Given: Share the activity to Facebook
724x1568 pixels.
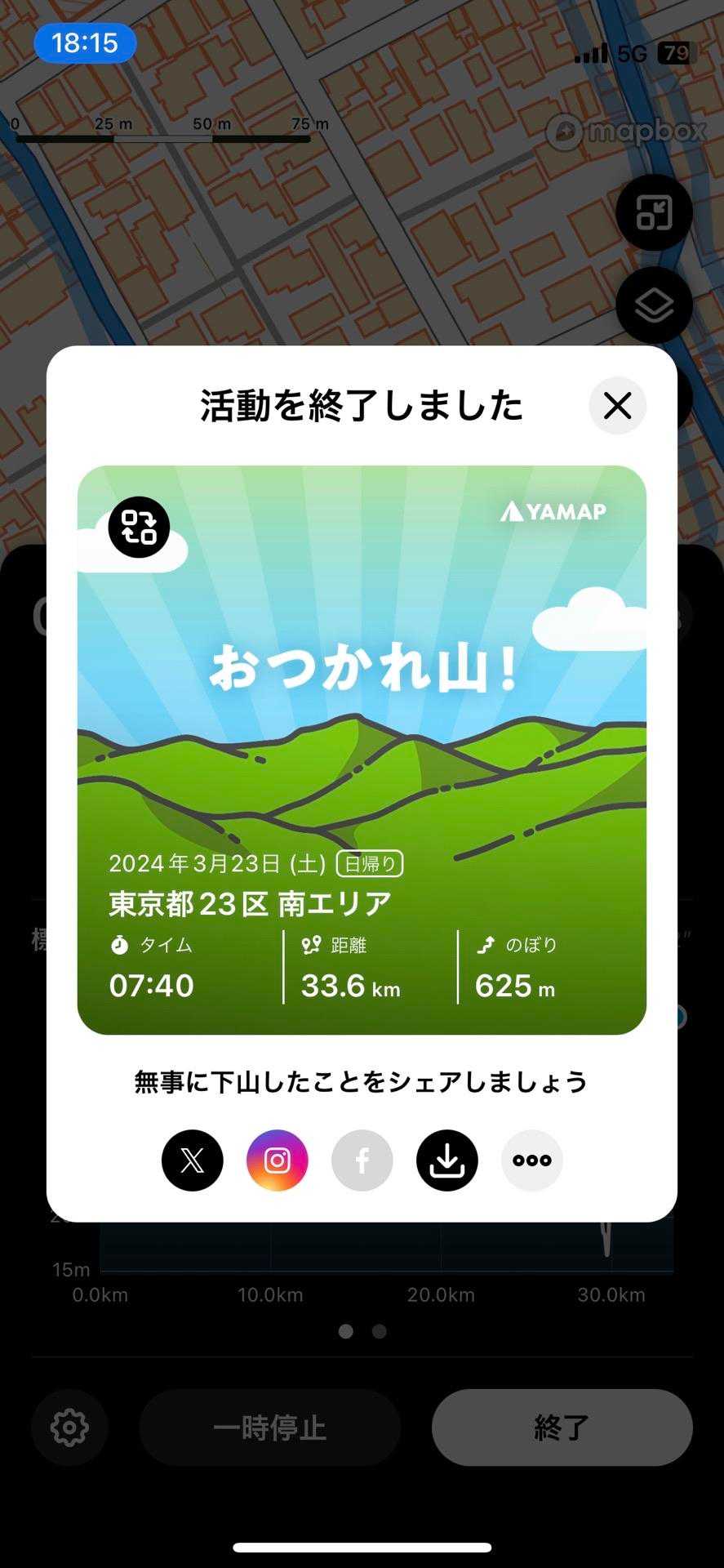Looking at the screenshot, I should (362, 1160).
